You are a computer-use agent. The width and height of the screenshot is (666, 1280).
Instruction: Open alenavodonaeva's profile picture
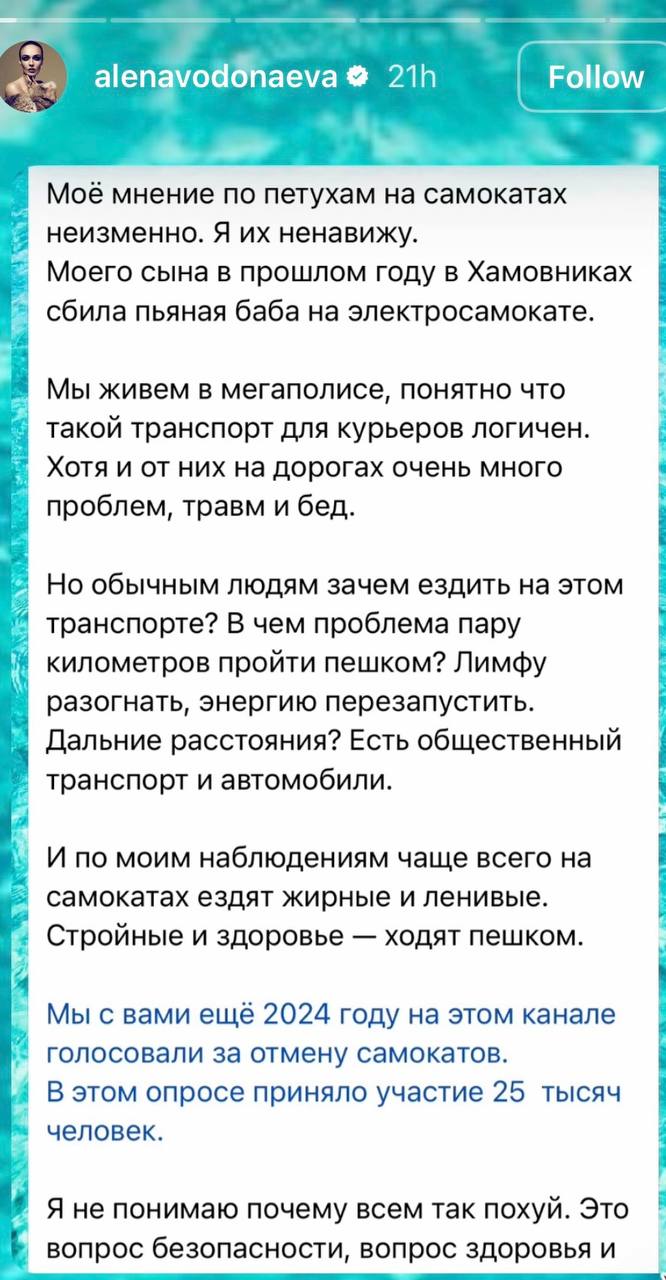pos(36,78)
